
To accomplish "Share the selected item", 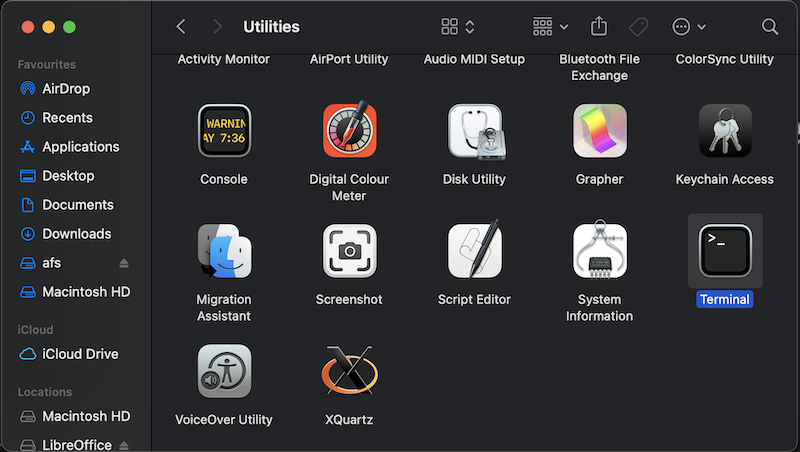I will pyautogui.click(x=600, y=27).
